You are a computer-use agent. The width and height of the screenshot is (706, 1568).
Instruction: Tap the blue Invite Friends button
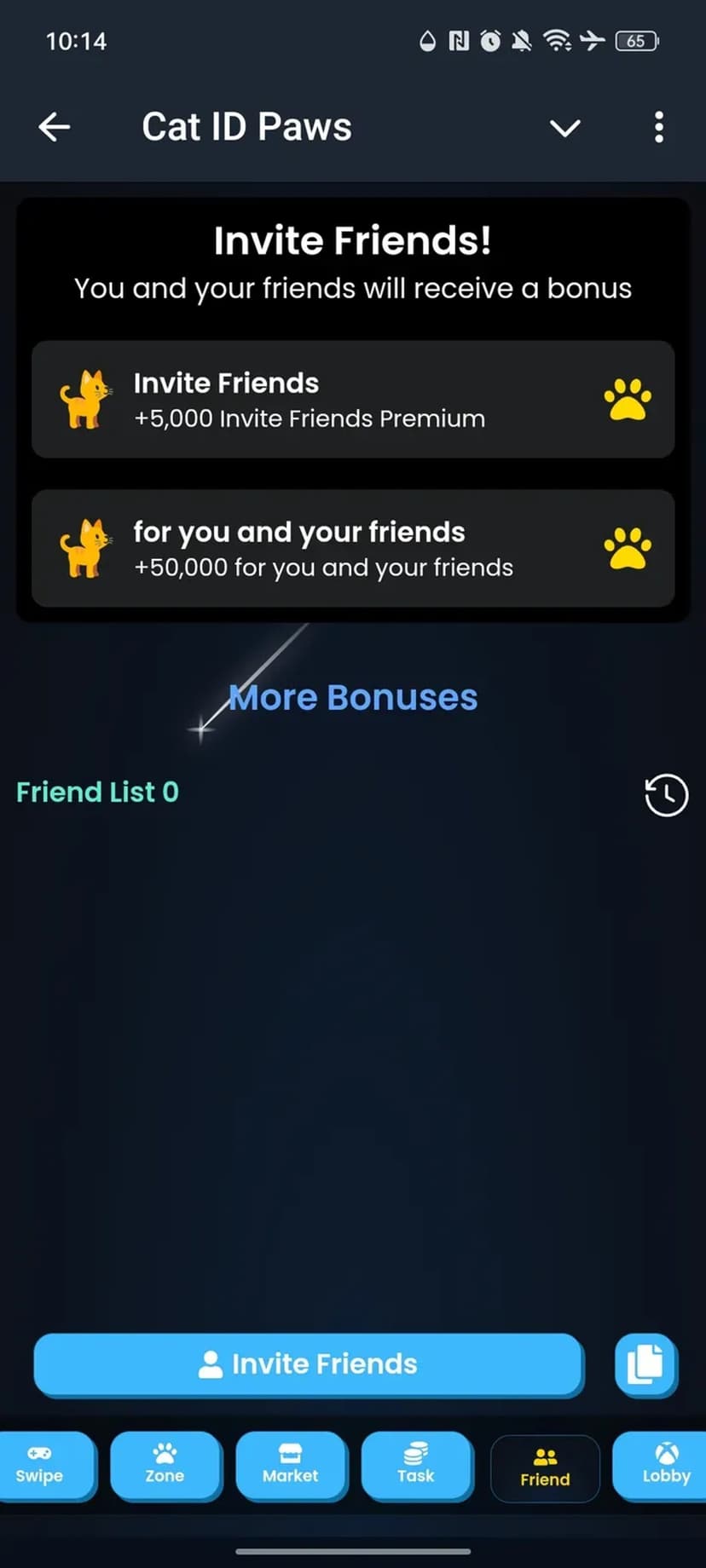click(x=309, y=1364)
